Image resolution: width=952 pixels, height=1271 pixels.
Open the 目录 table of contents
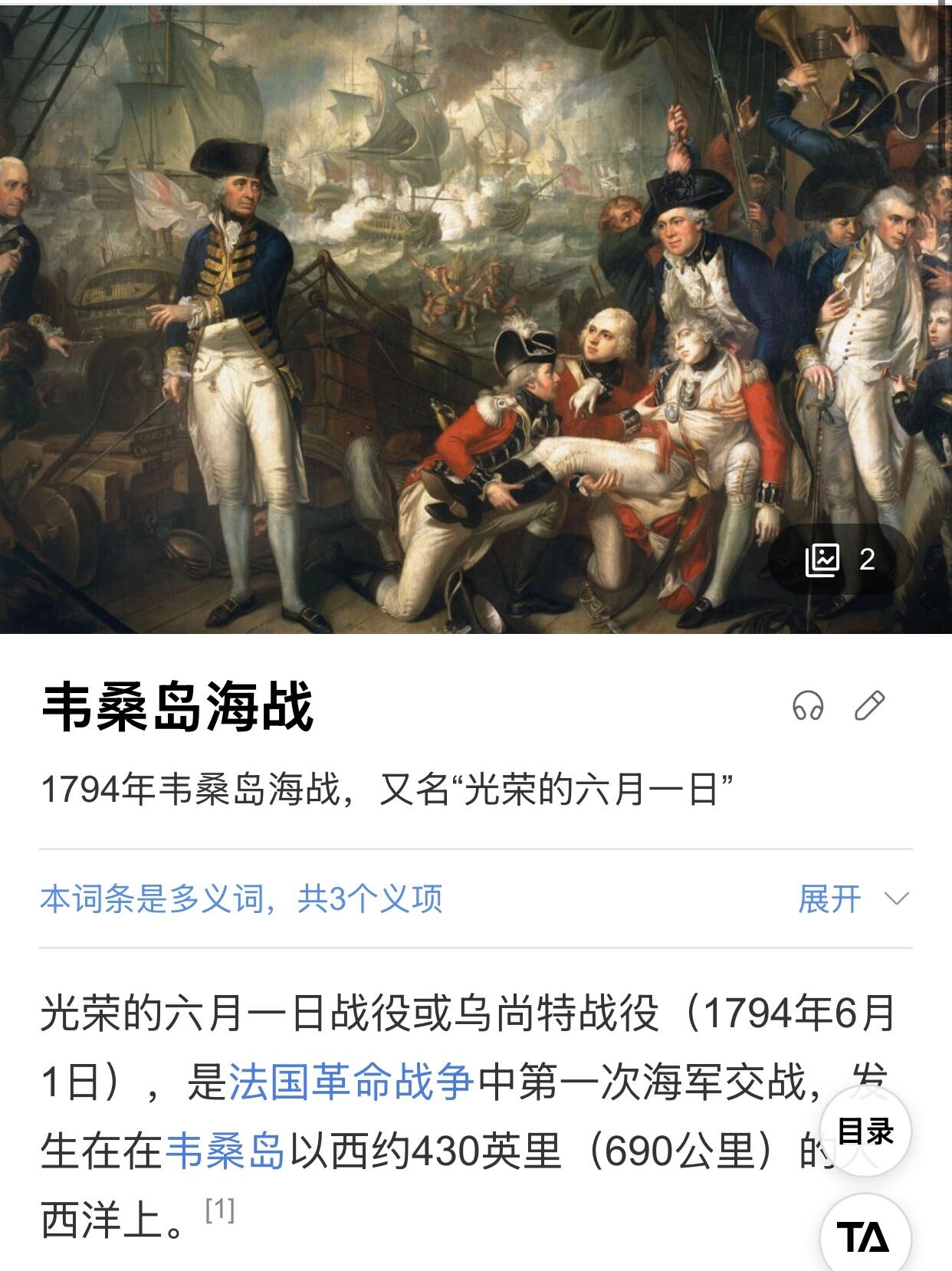coord(865,1131)
